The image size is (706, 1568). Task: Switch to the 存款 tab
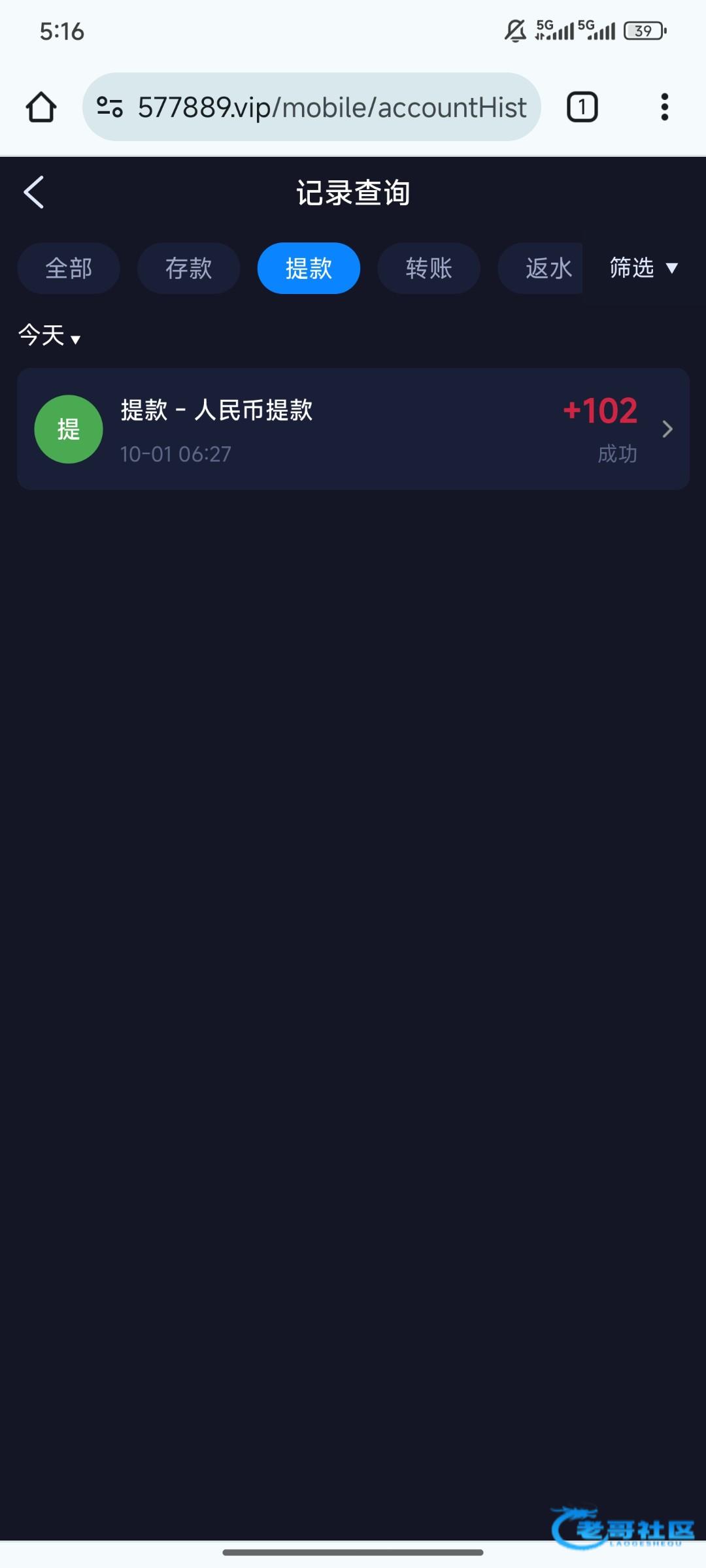tap(188, 269)
